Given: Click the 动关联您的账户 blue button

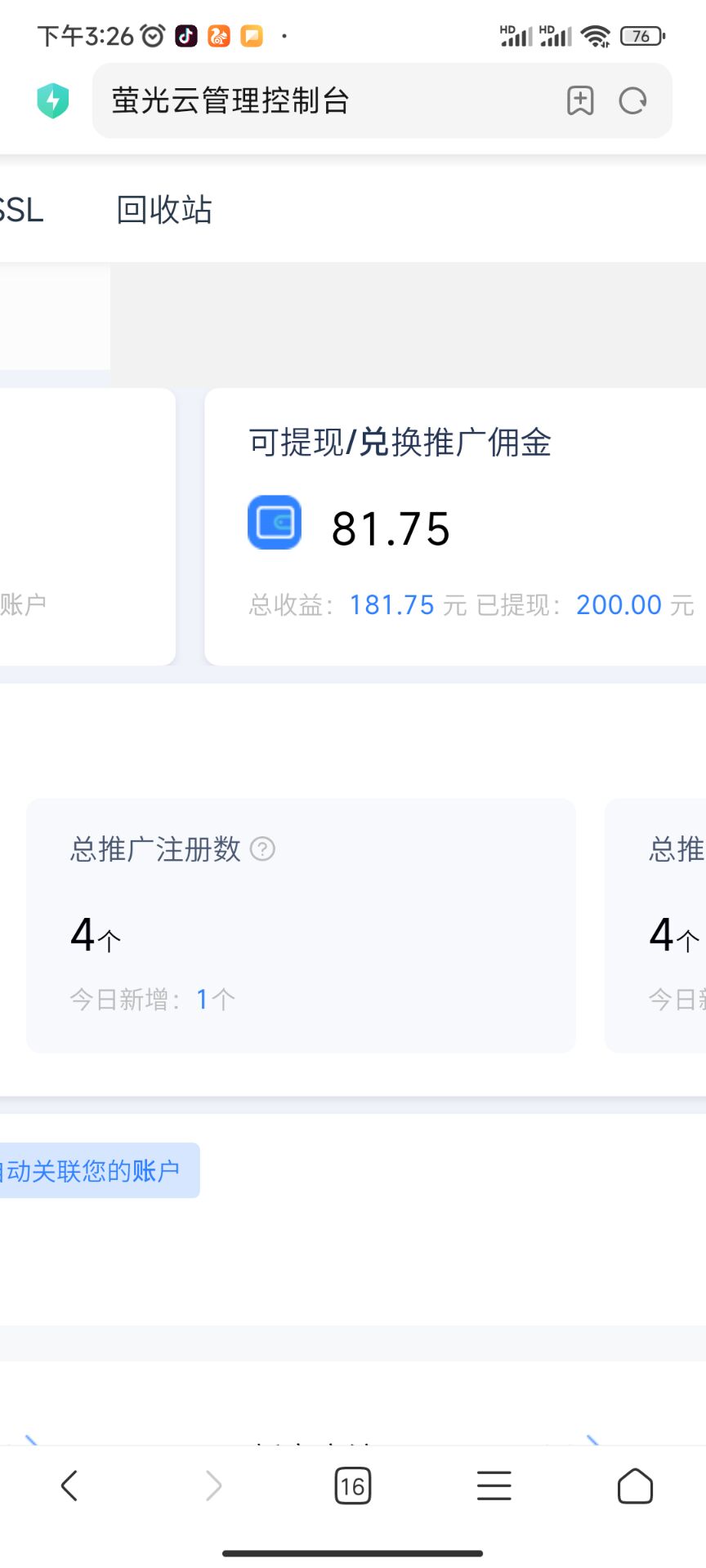Looking at the screenshot, I should coord(92,1169).
